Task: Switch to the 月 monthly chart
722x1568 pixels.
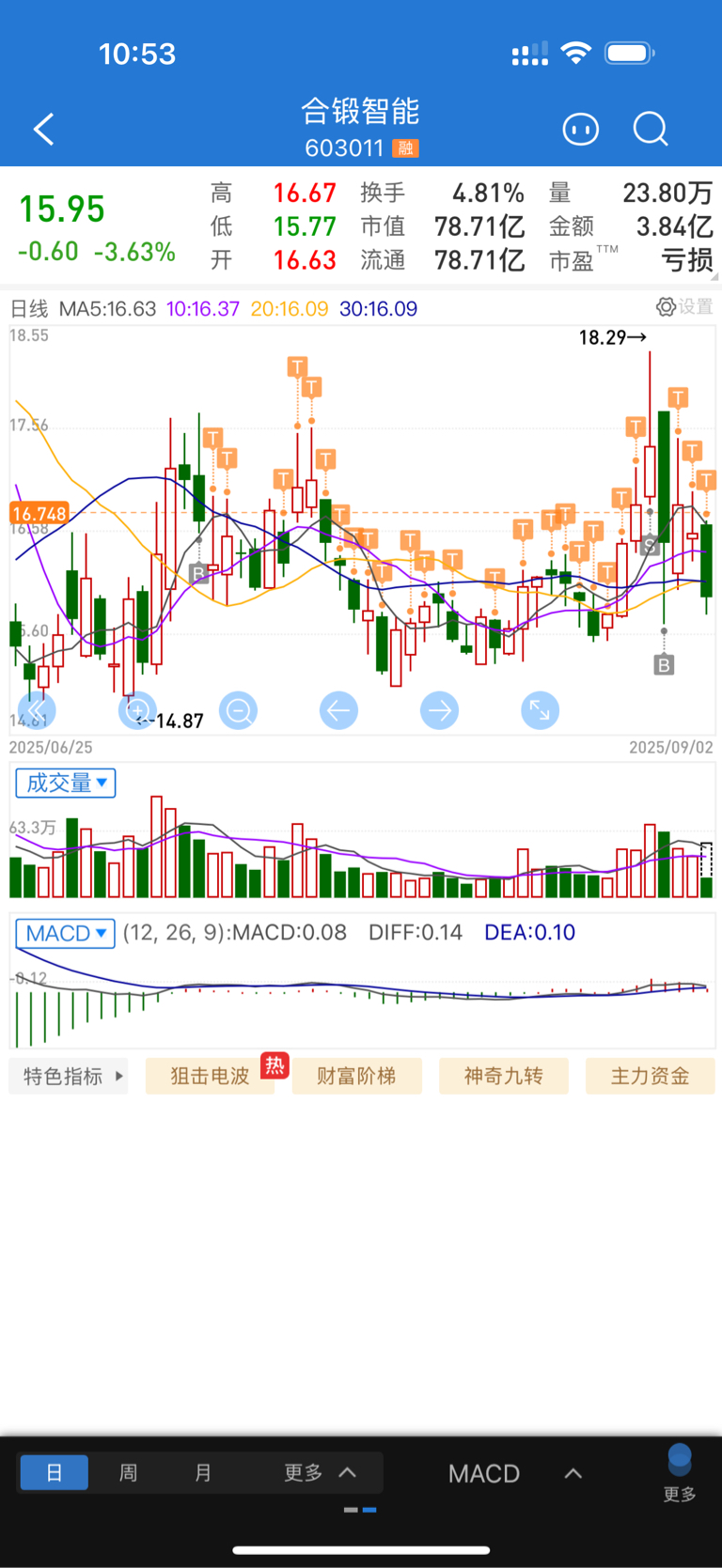Action: click(x=203, y=1472)
